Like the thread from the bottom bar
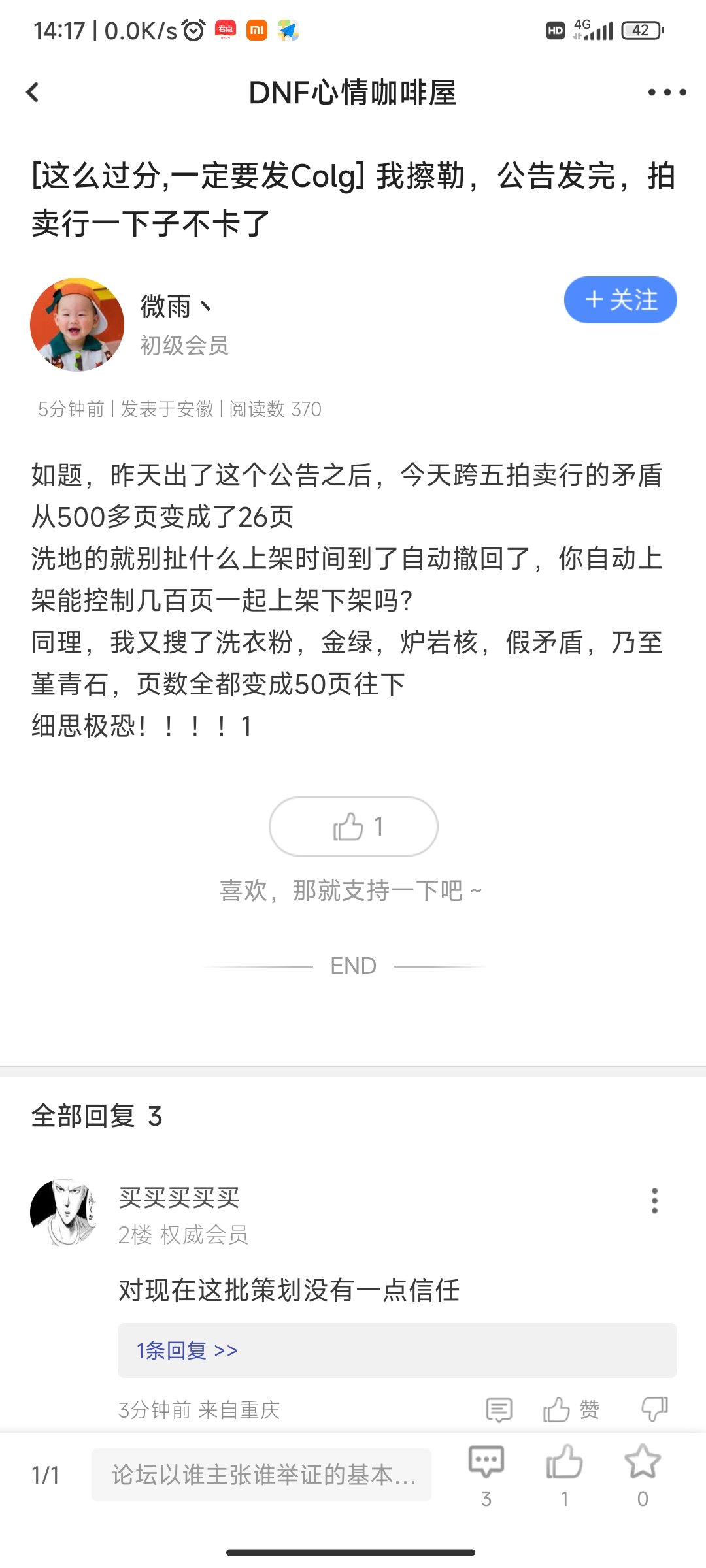This screenshot has width=706, height=1568. click(564, 1475)
